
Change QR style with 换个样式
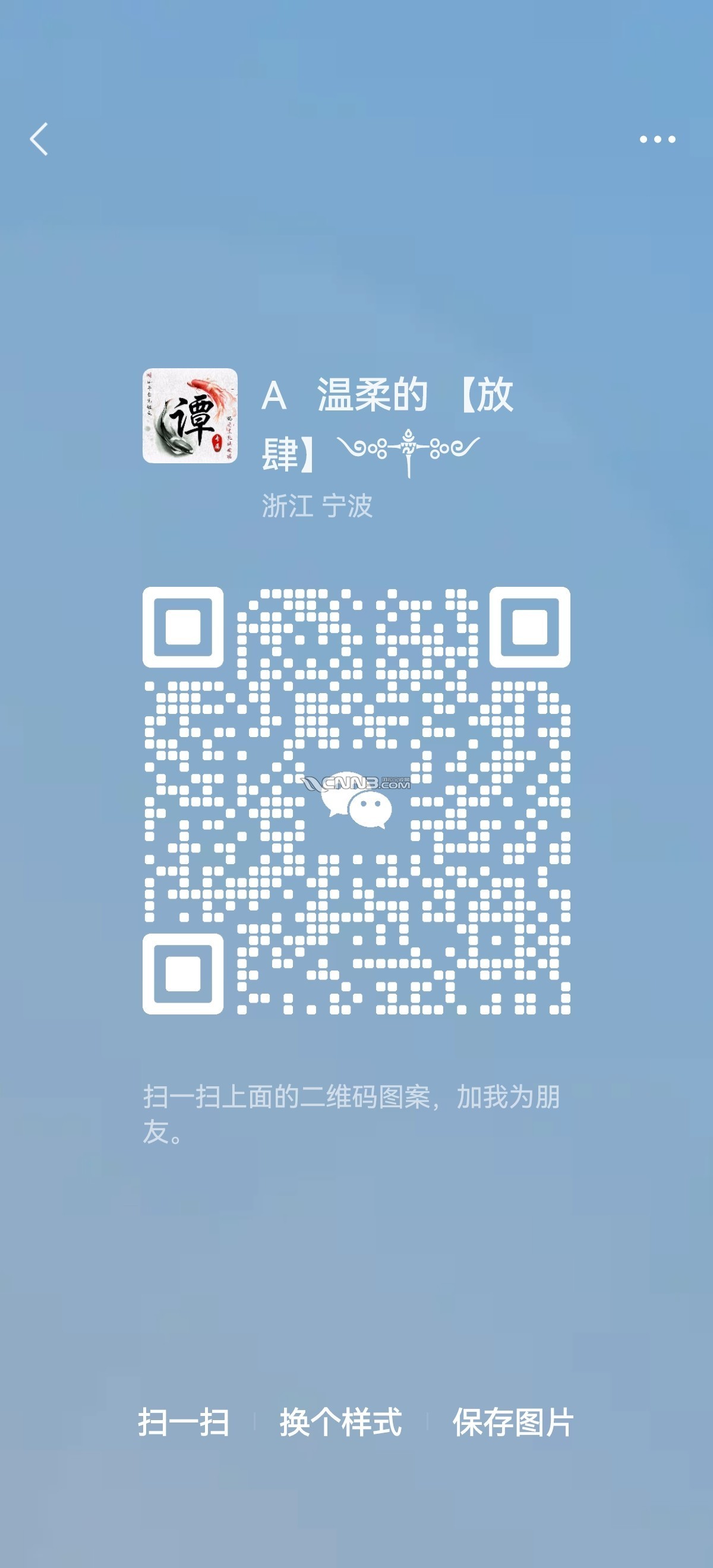[340, 1422]
